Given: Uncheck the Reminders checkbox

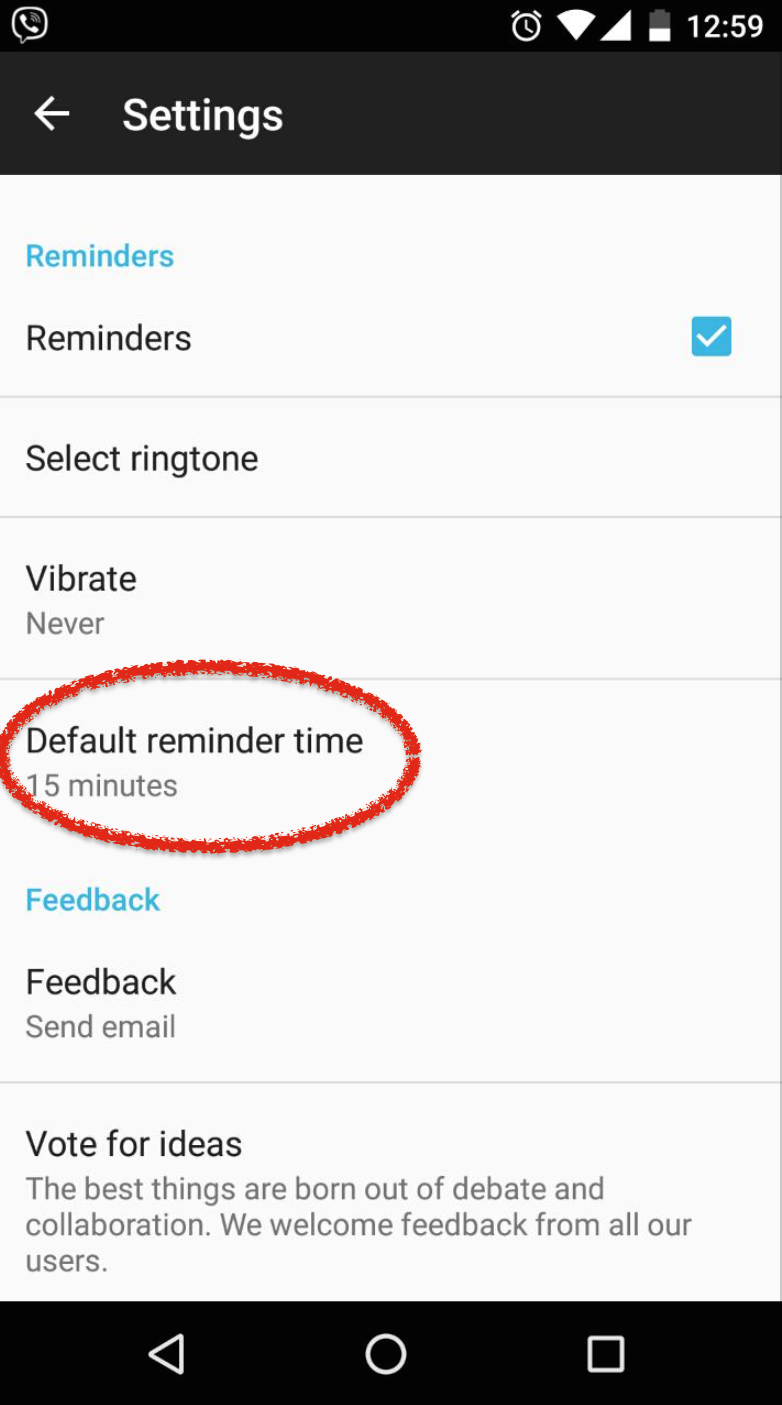Looking at the screenshot, I should point(711,337).
